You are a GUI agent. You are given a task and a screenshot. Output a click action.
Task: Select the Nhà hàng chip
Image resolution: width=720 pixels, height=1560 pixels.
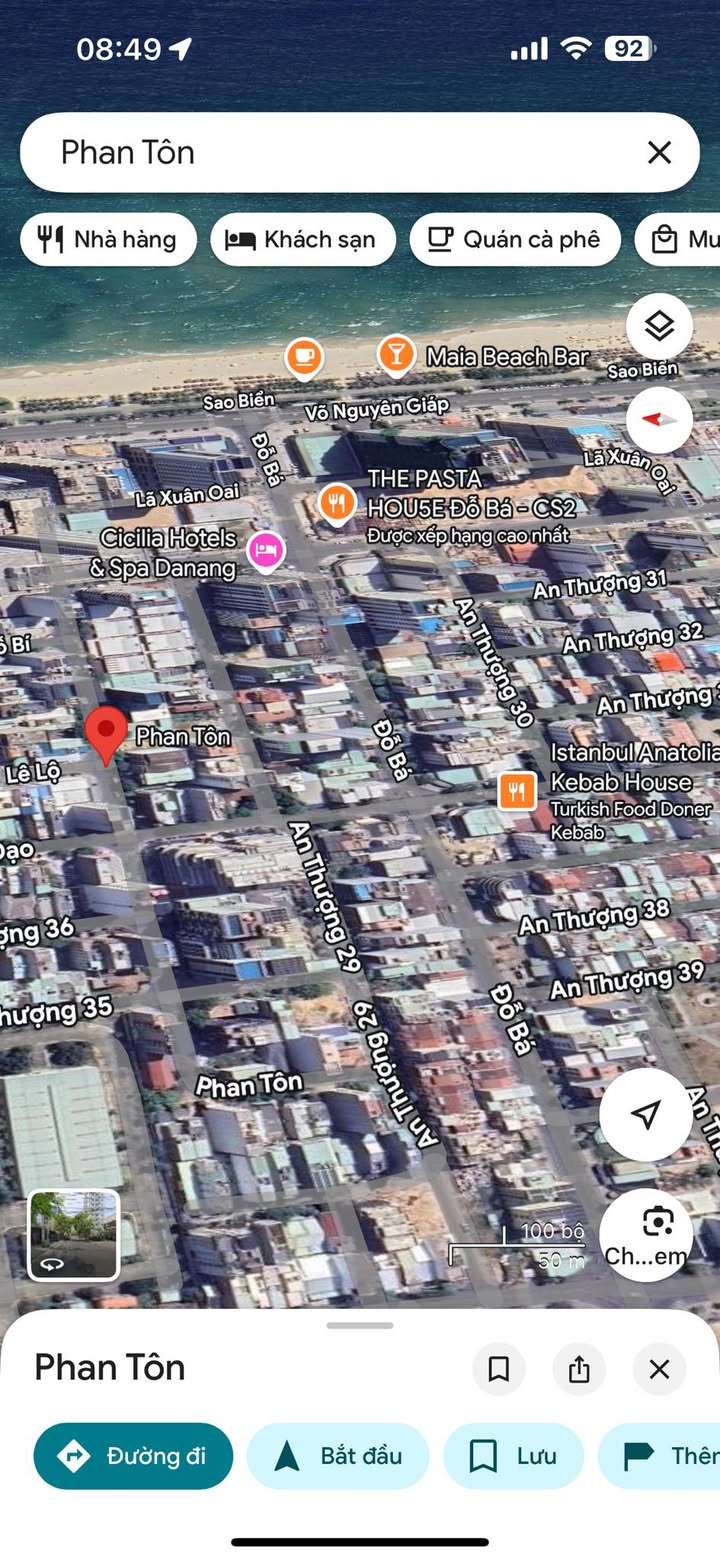pos(108,239)
